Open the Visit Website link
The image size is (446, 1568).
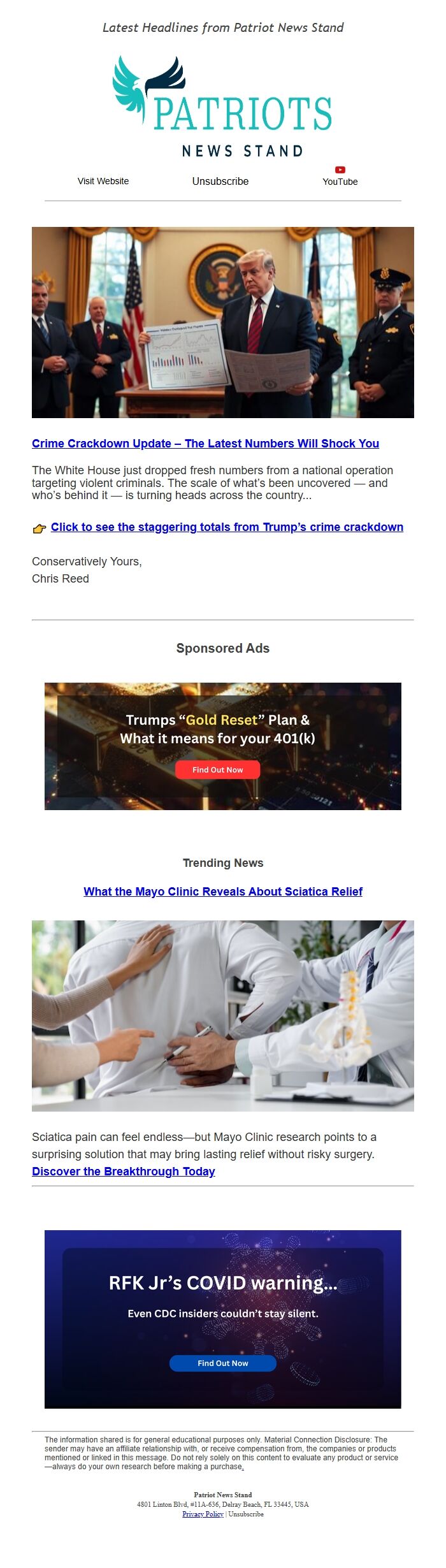click(x=103, y=181)
